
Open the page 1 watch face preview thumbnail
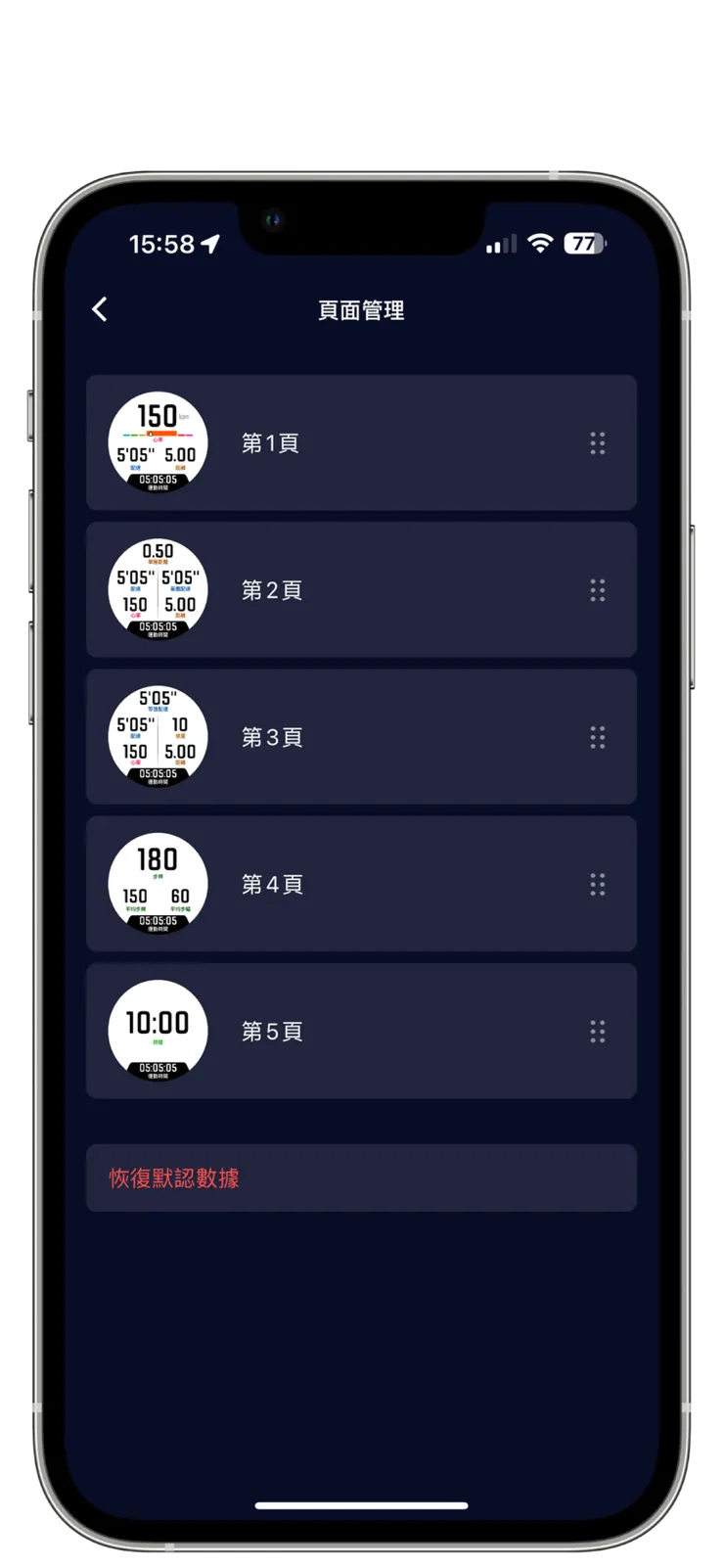tap(157, 442)
